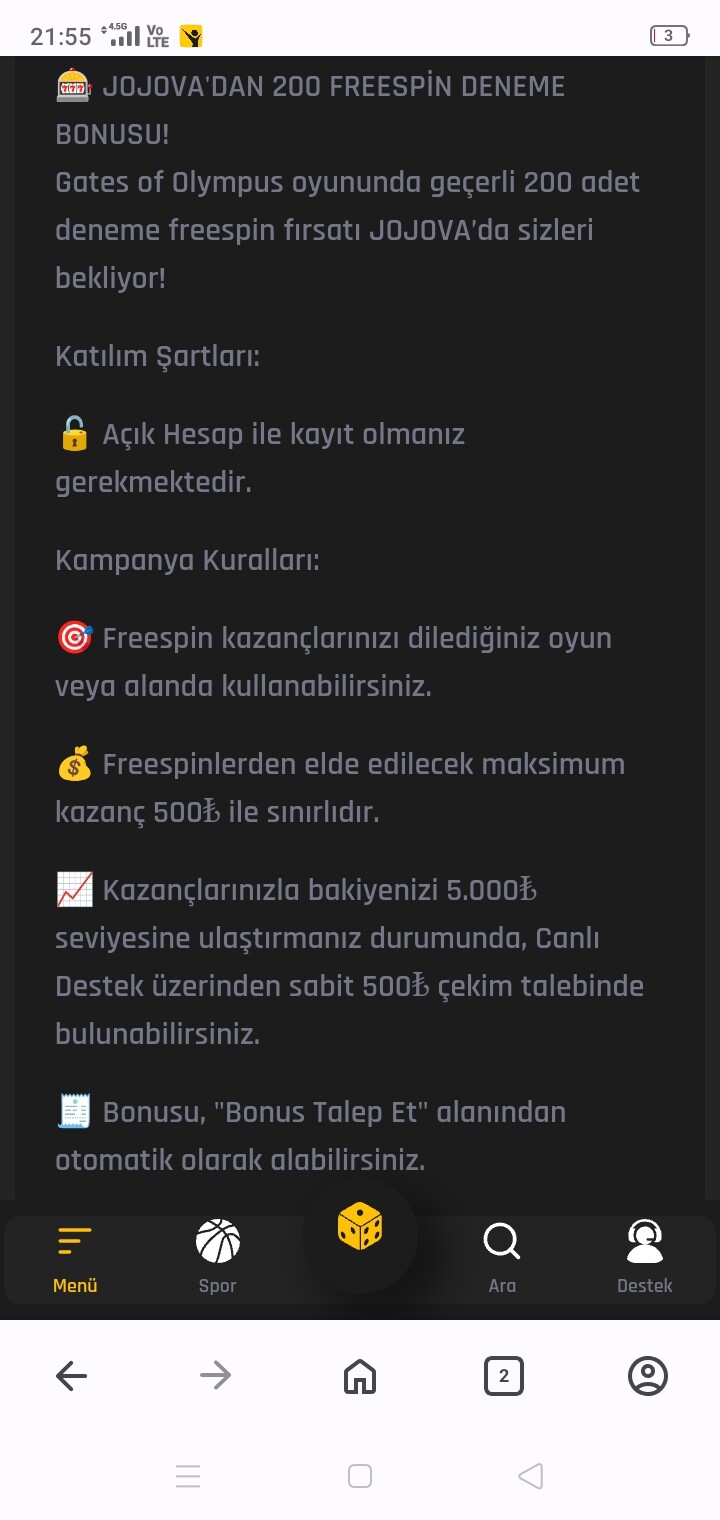Screen dimensions: 720x1520
Task: Open Destek live support
Action: coord(645,1258)
